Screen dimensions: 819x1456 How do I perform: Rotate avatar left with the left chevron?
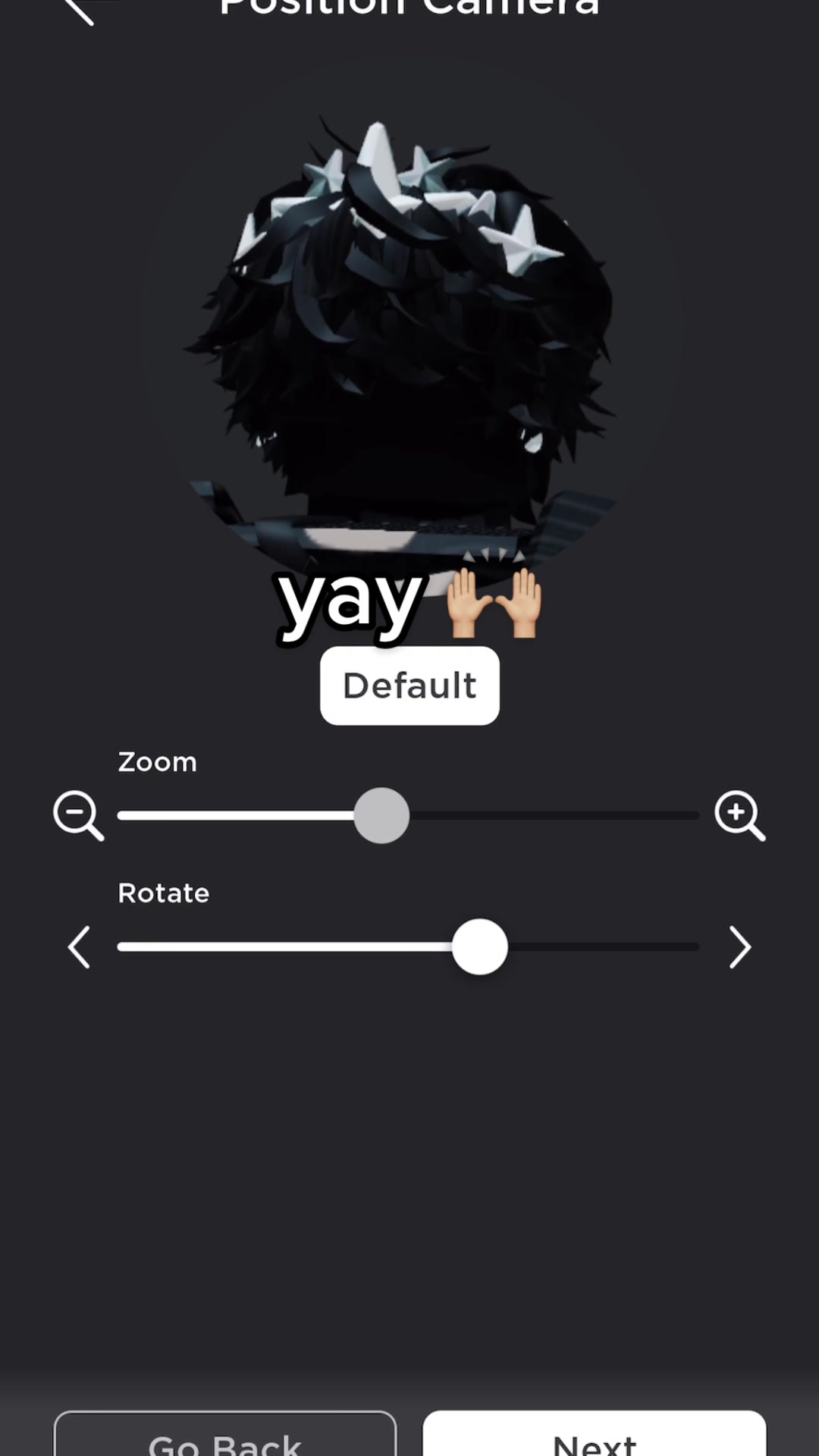click(79, 947)
